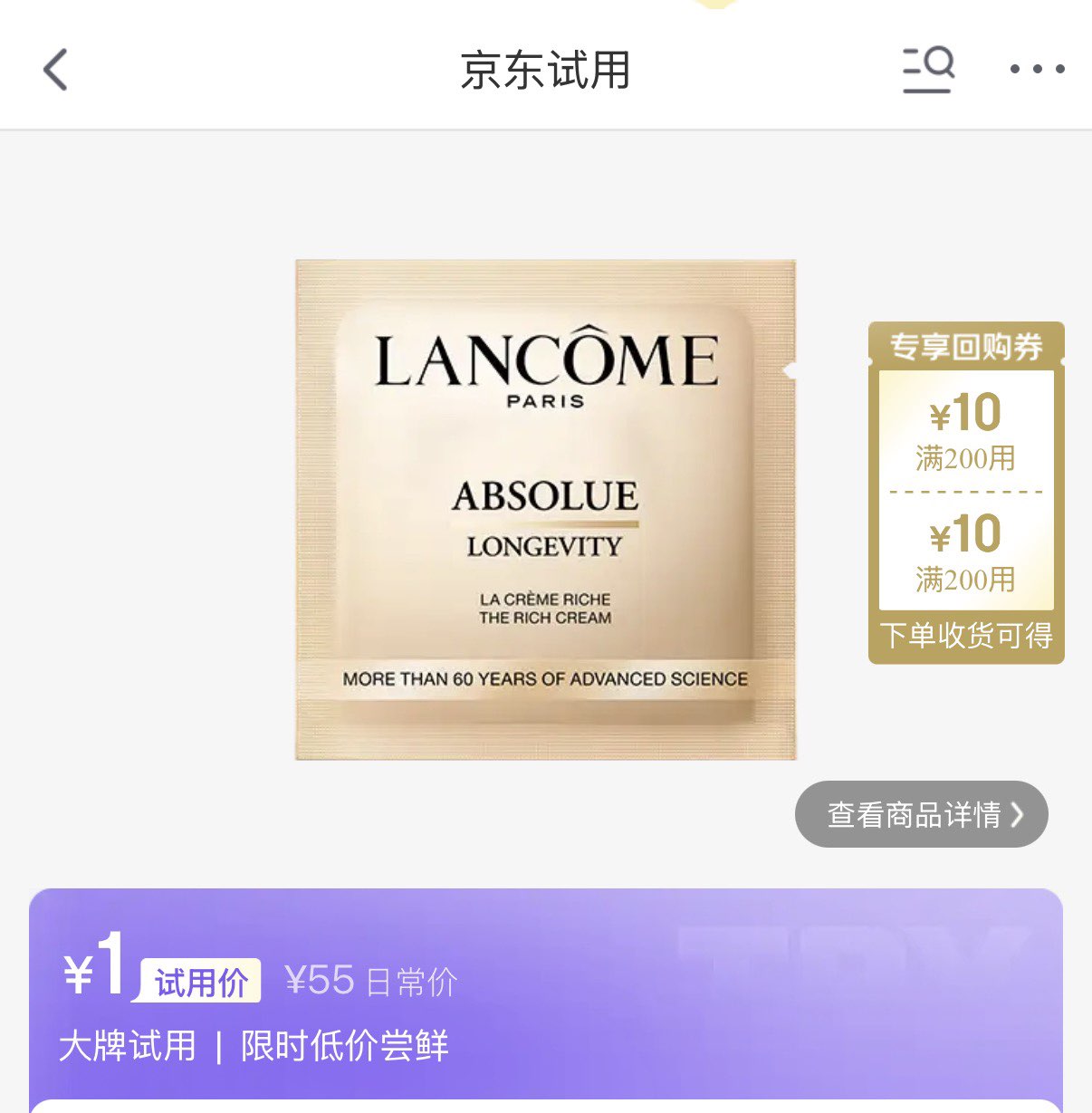Open the 专享回购券 coupon card
Screen dimensions: 1092x1113
click(966, 493)
